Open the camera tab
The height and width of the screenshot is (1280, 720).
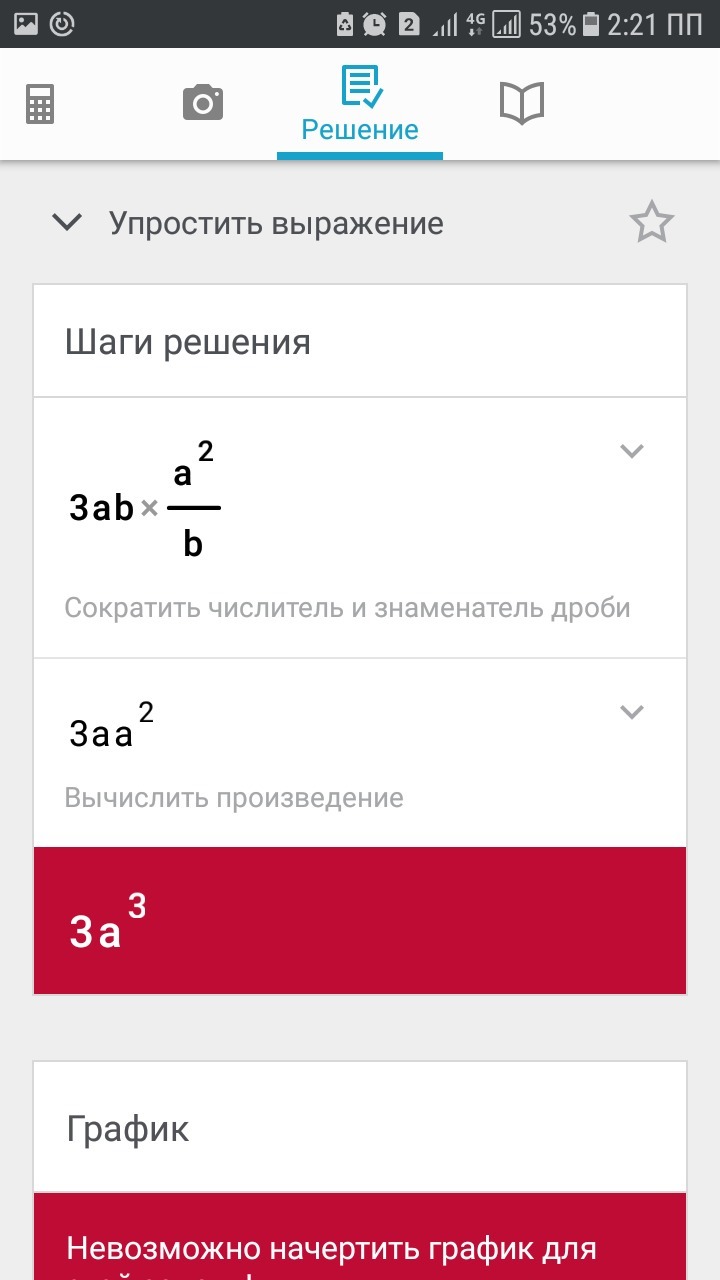(x=202, y=103)
